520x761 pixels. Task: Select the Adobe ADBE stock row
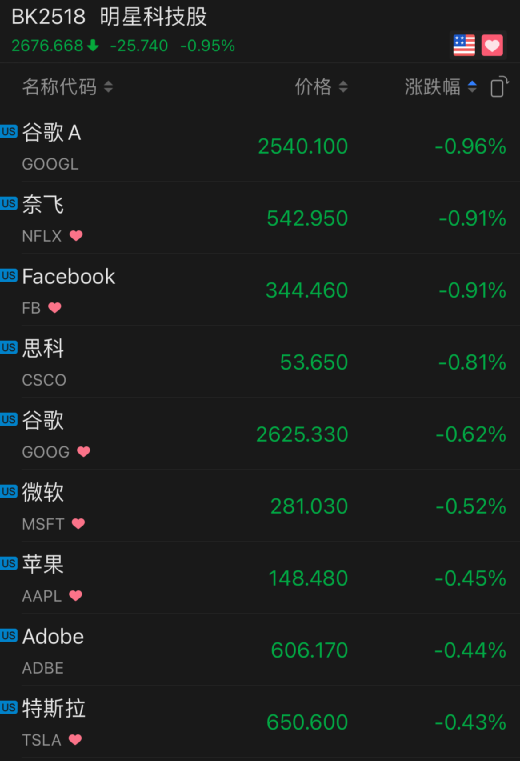click(x=260, y=650)
